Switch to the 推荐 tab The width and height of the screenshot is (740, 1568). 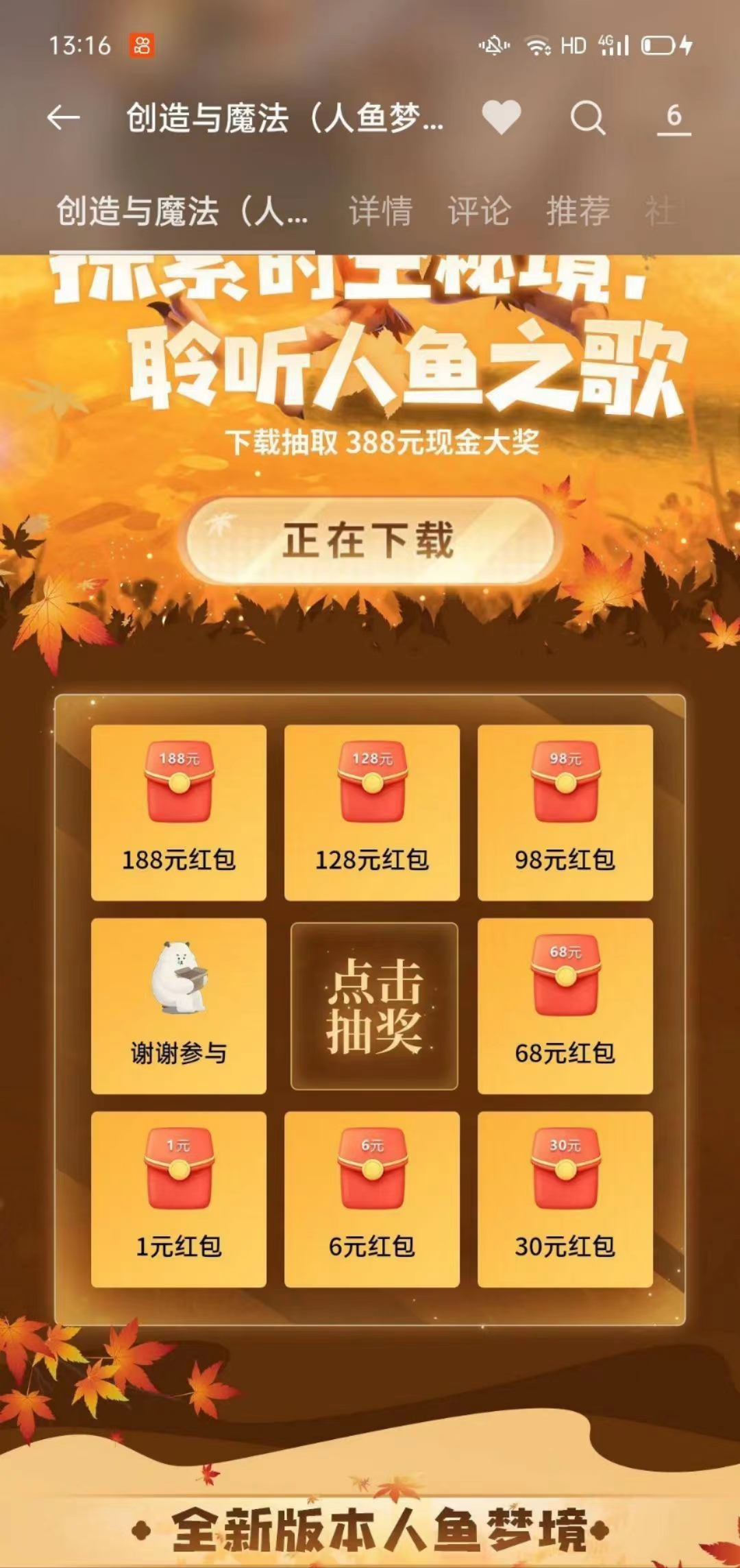pyautogui.click(x=578, y=210)
